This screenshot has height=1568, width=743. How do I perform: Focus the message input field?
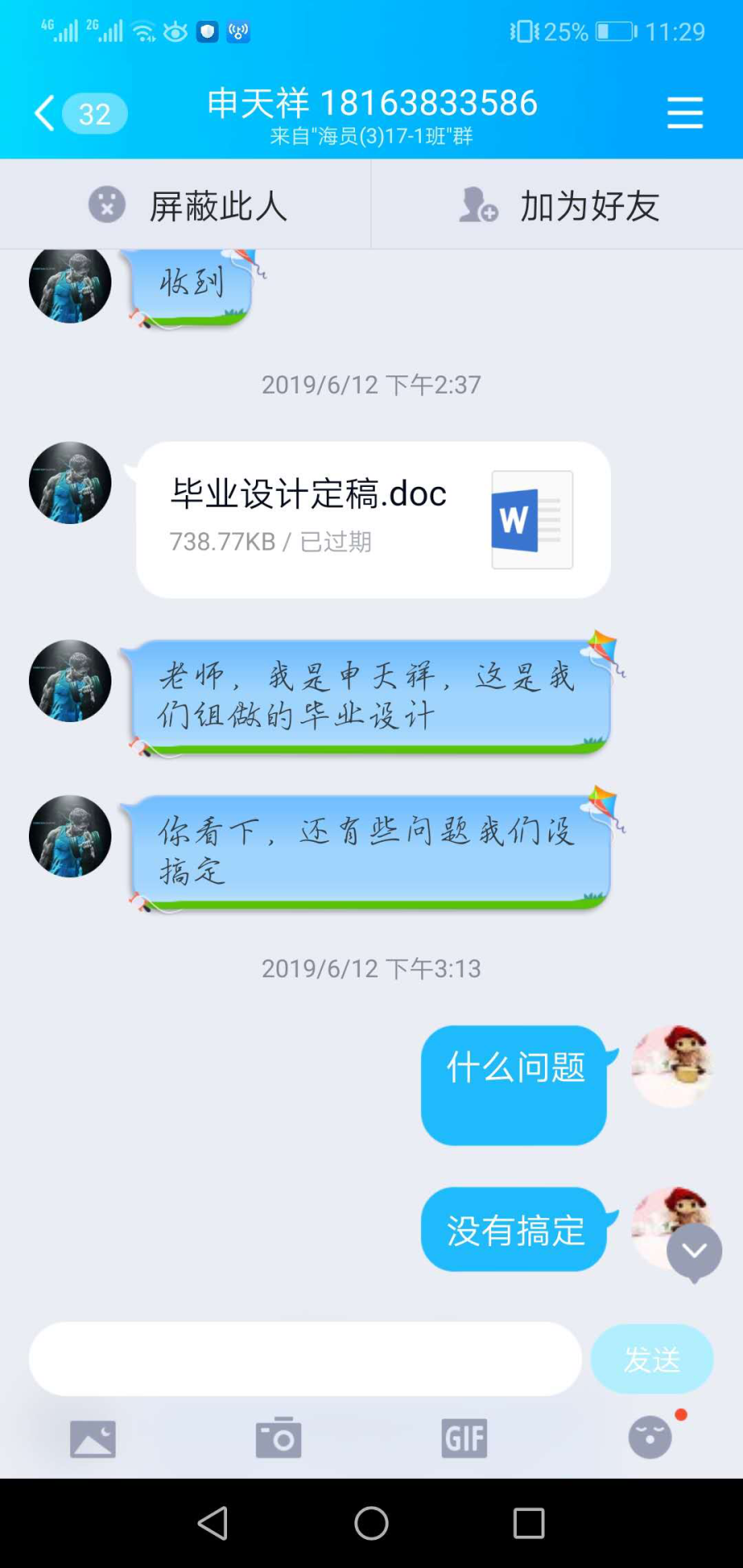click(305, 1358)
